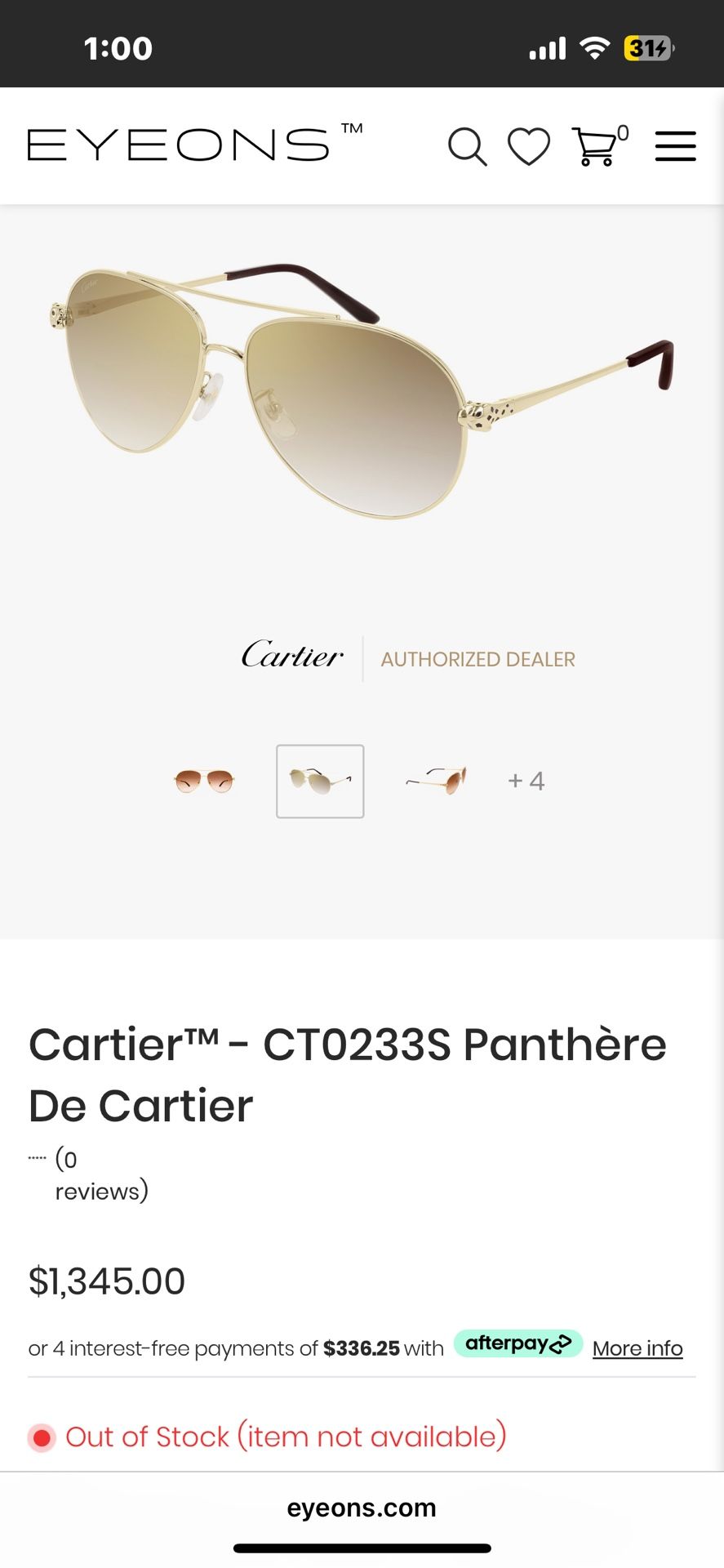724x1568 pixels.
Task: Open Afterpay More info link
Action: (x=637, y=1348)
